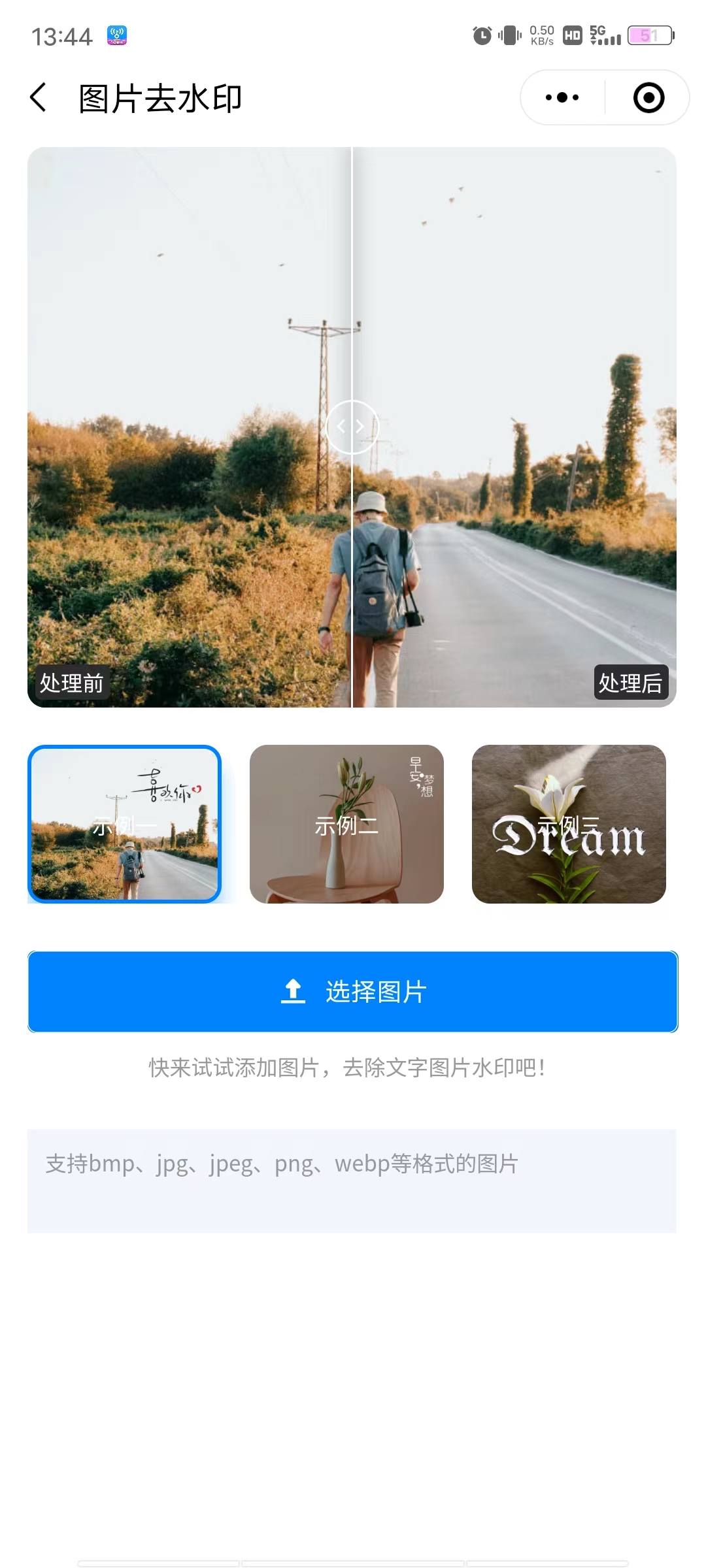Screen dimensions: 706x1568
Task: Tap 选择图片 to upload a picture
Action: click(x=353, y=992)
